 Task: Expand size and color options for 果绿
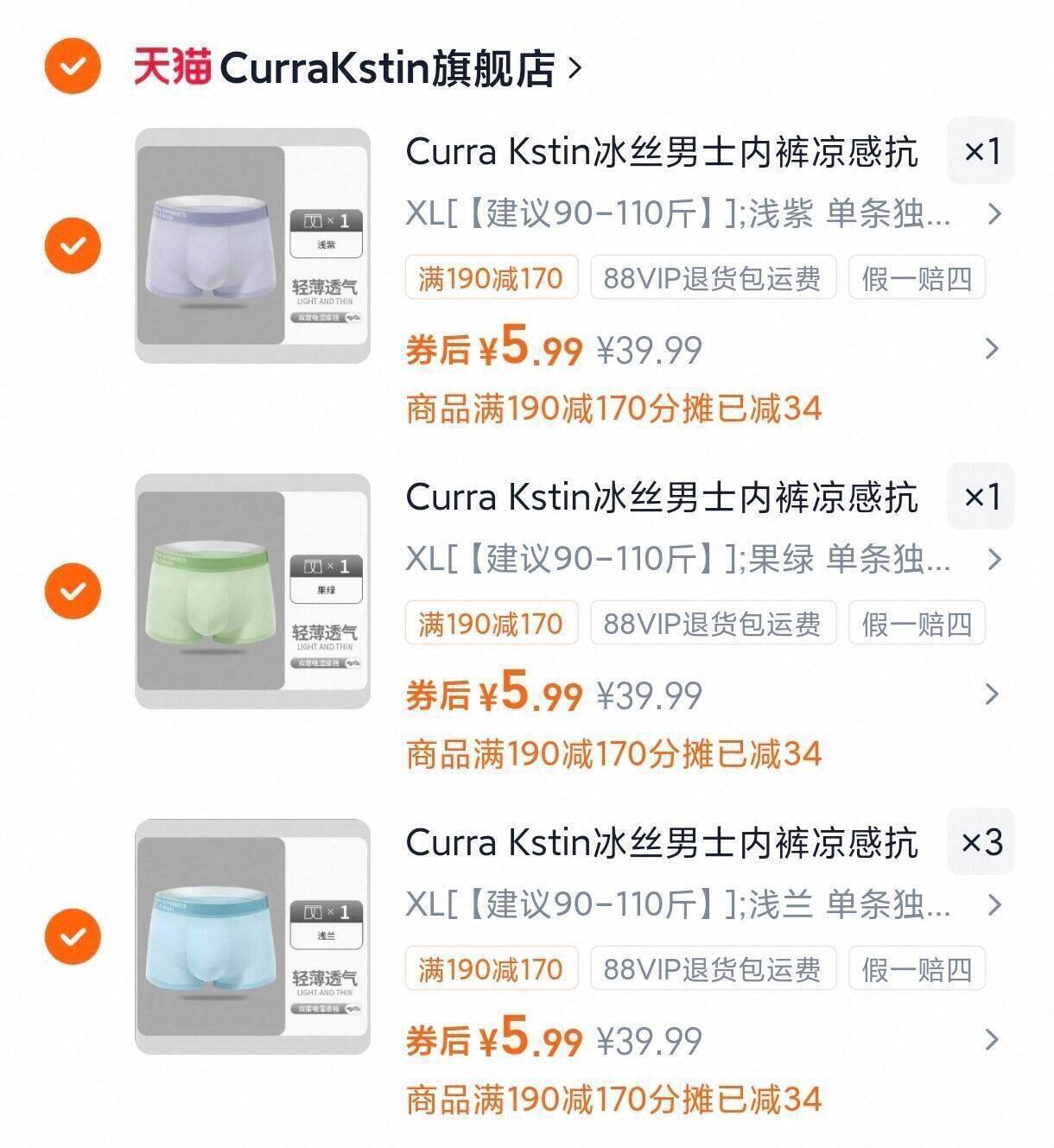[994, 559]
